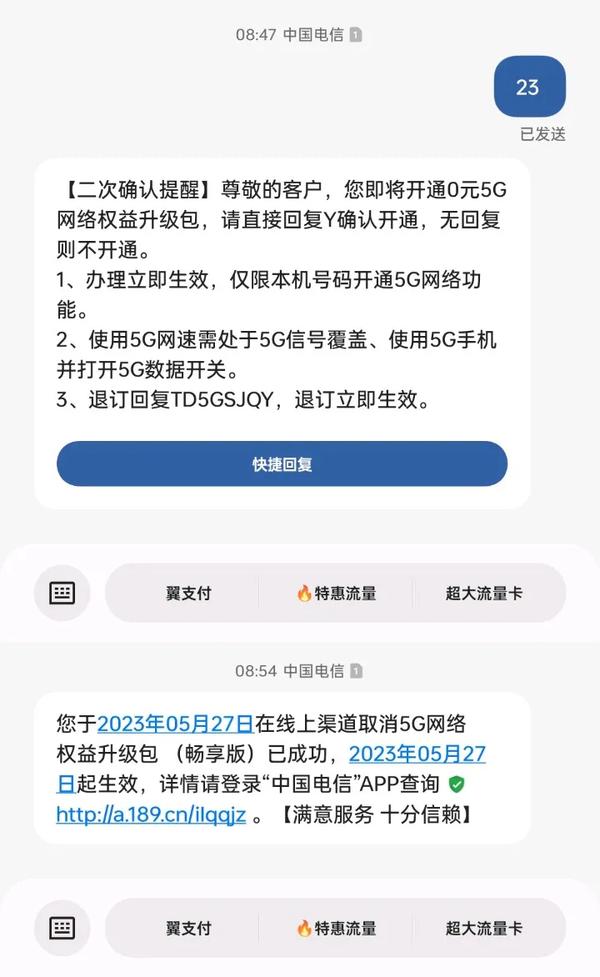Open the http://a.189.cn/ilqqjz link
Image resolution: width=600 pixels, height=977 pixels.
pos(151,814)
